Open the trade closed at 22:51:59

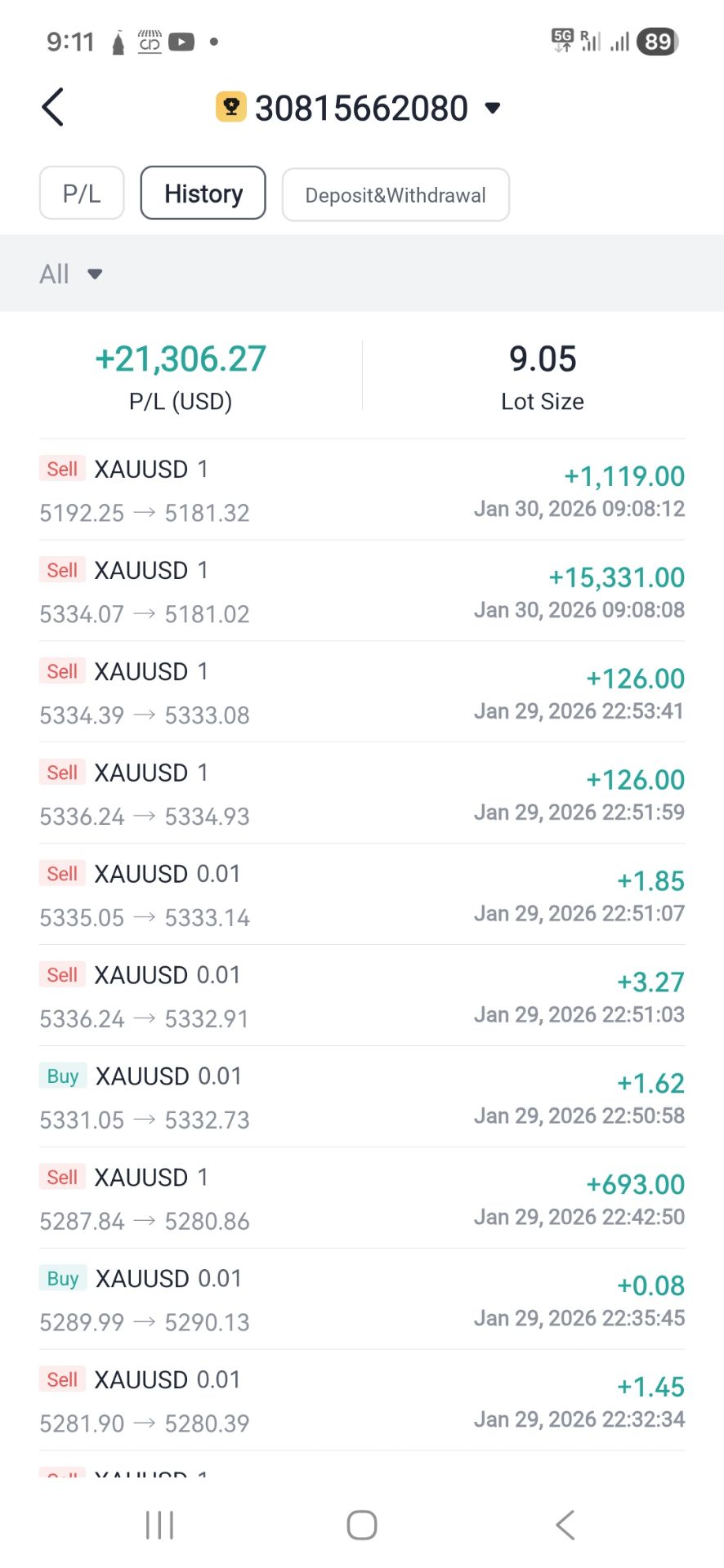[x=361, y=794]
